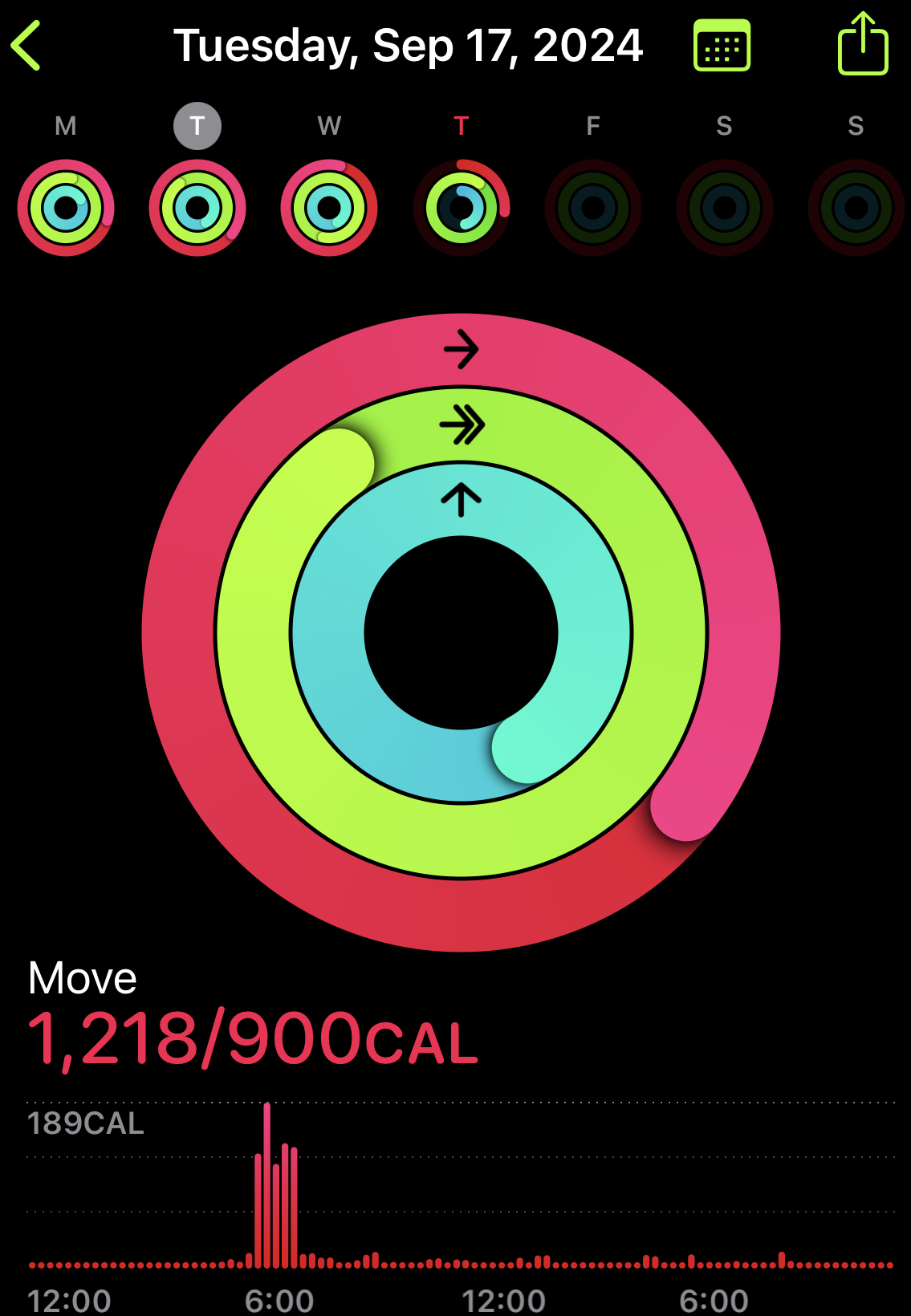Image resolution: width=911 pixels, height=1316 pixels.
Task: Choose Saturday in the week row
Action: pos(724,208)
